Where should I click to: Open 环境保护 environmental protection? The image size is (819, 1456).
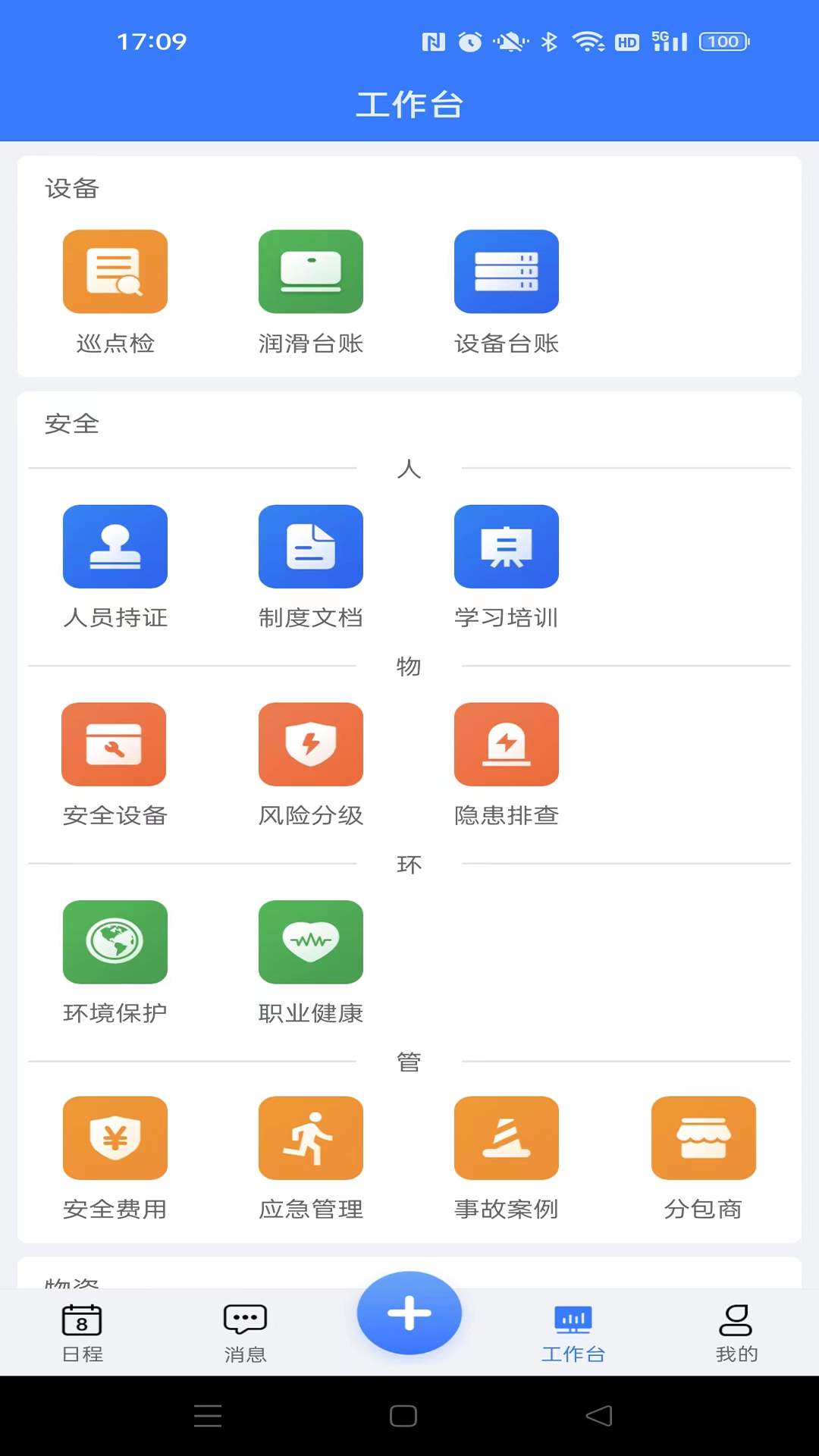click(115, 942)
